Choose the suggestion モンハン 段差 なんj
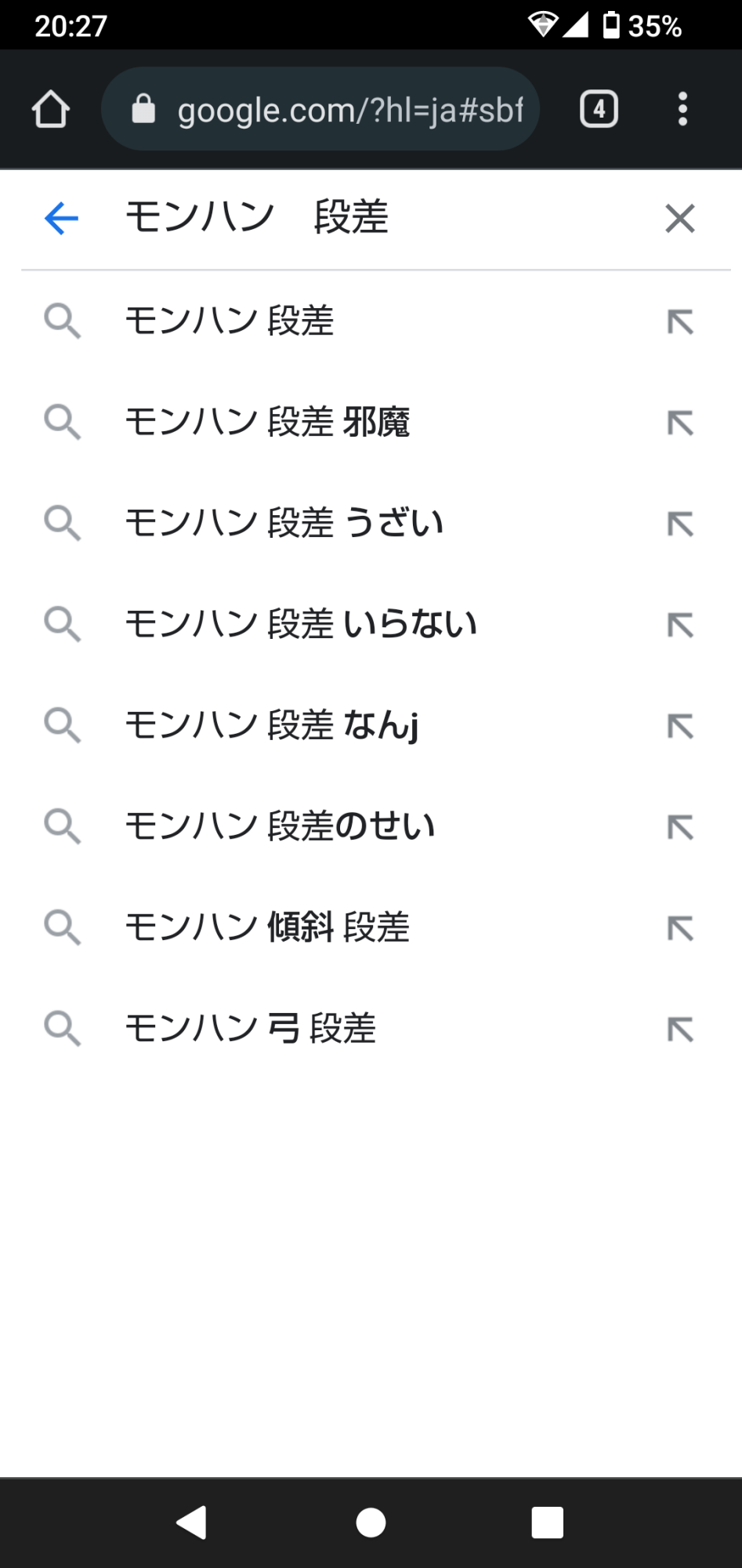 tap(371, 726)
